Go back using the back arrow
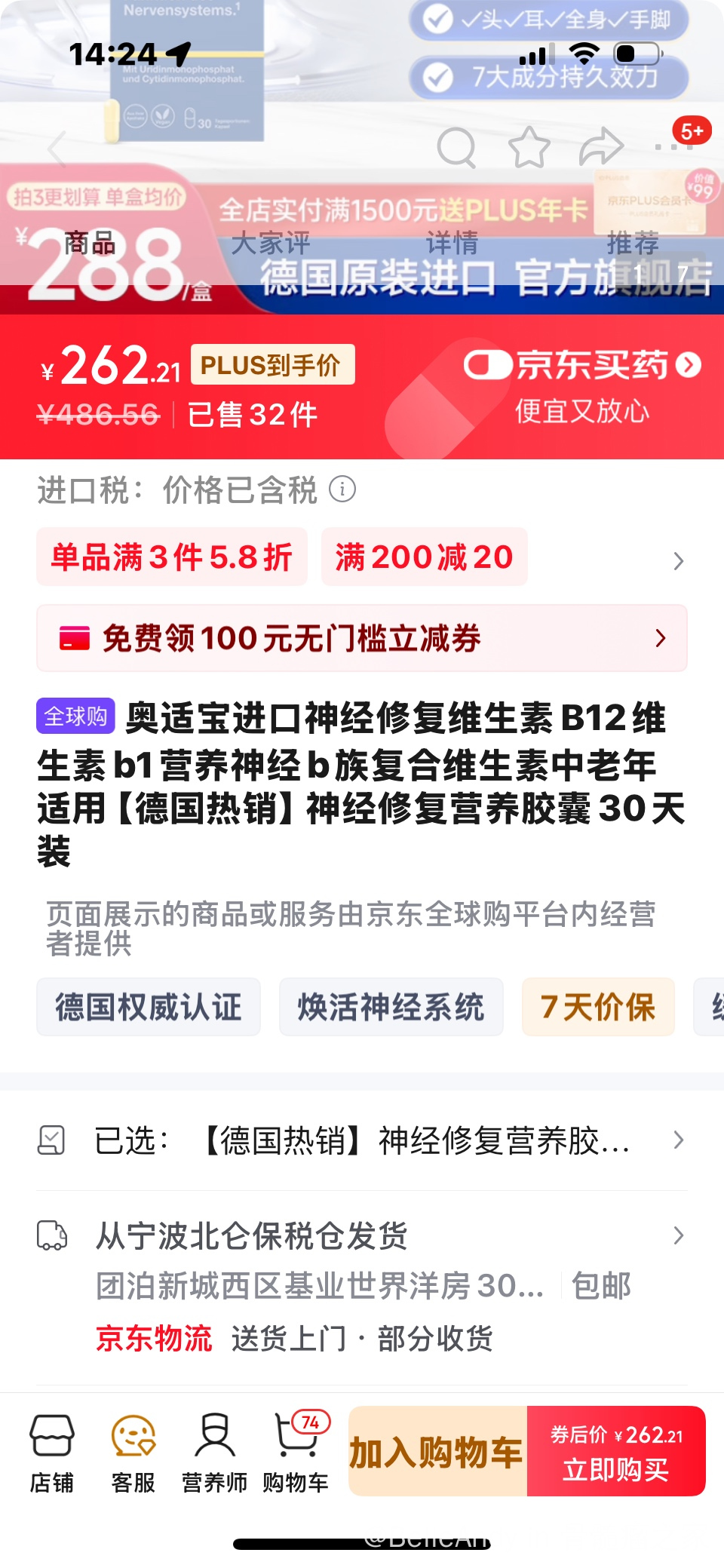Viewport: 724px width, 1568px height. (x=57, y=148)
